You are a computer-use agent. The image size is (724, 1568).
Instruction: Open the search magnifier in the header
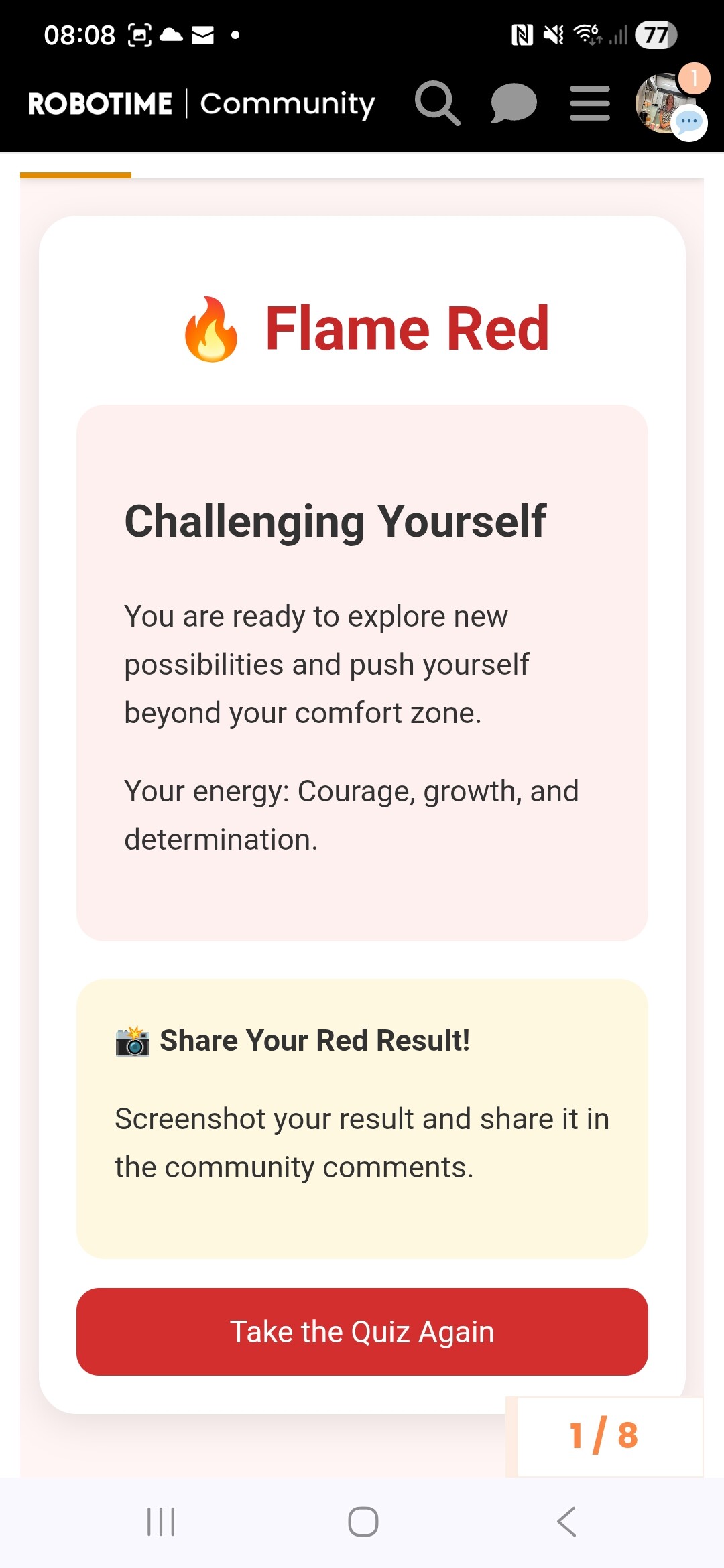pyautogui.click(x=437, y=104)
